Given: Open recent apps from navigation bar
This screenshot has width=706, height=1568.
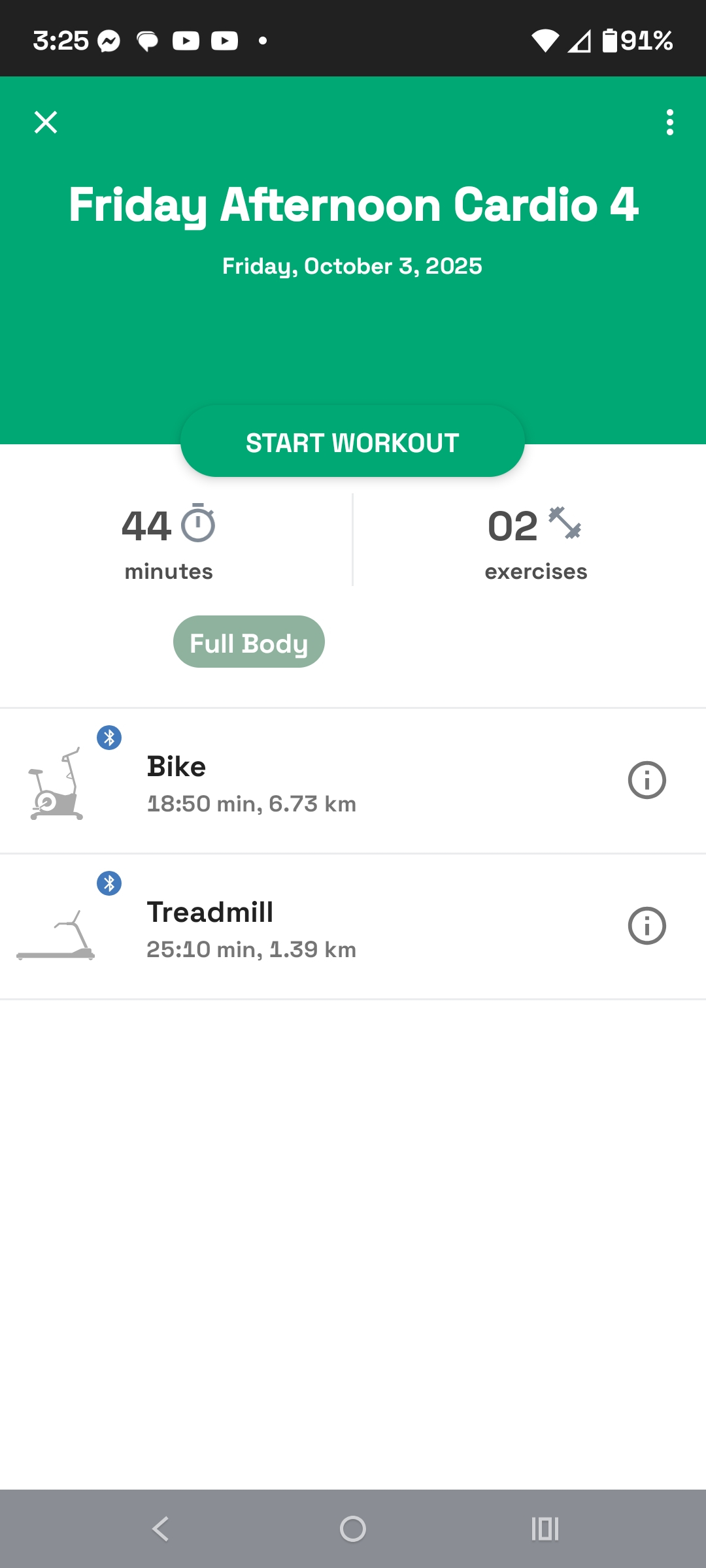Looking at the screenshot, I should coord(545,1529).
